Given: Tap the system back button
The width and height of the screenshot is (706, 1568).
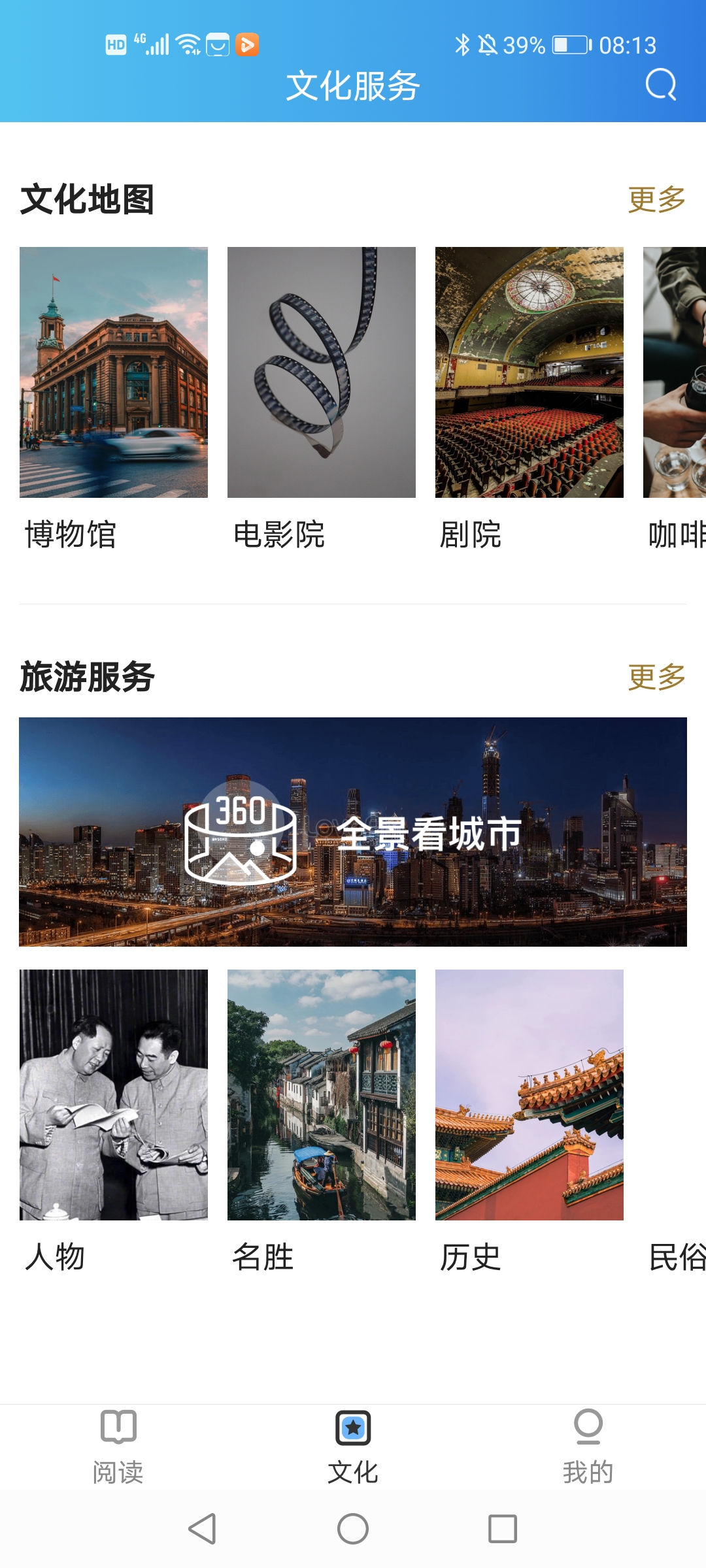Looking at the screenshot, I should pos(202,1529).
